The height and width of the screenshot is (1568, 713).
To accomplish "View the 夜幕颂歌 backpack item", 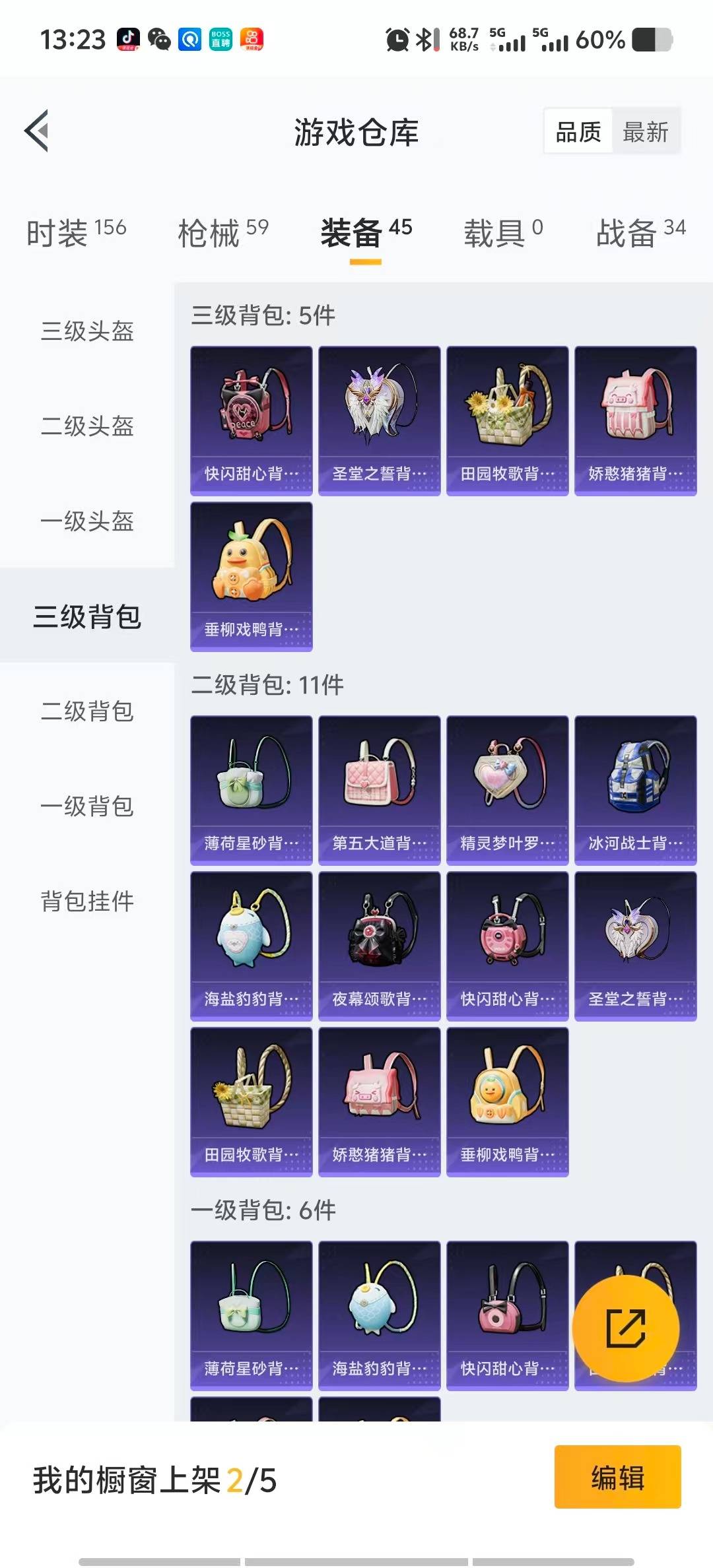I will (x=379, y=945).
